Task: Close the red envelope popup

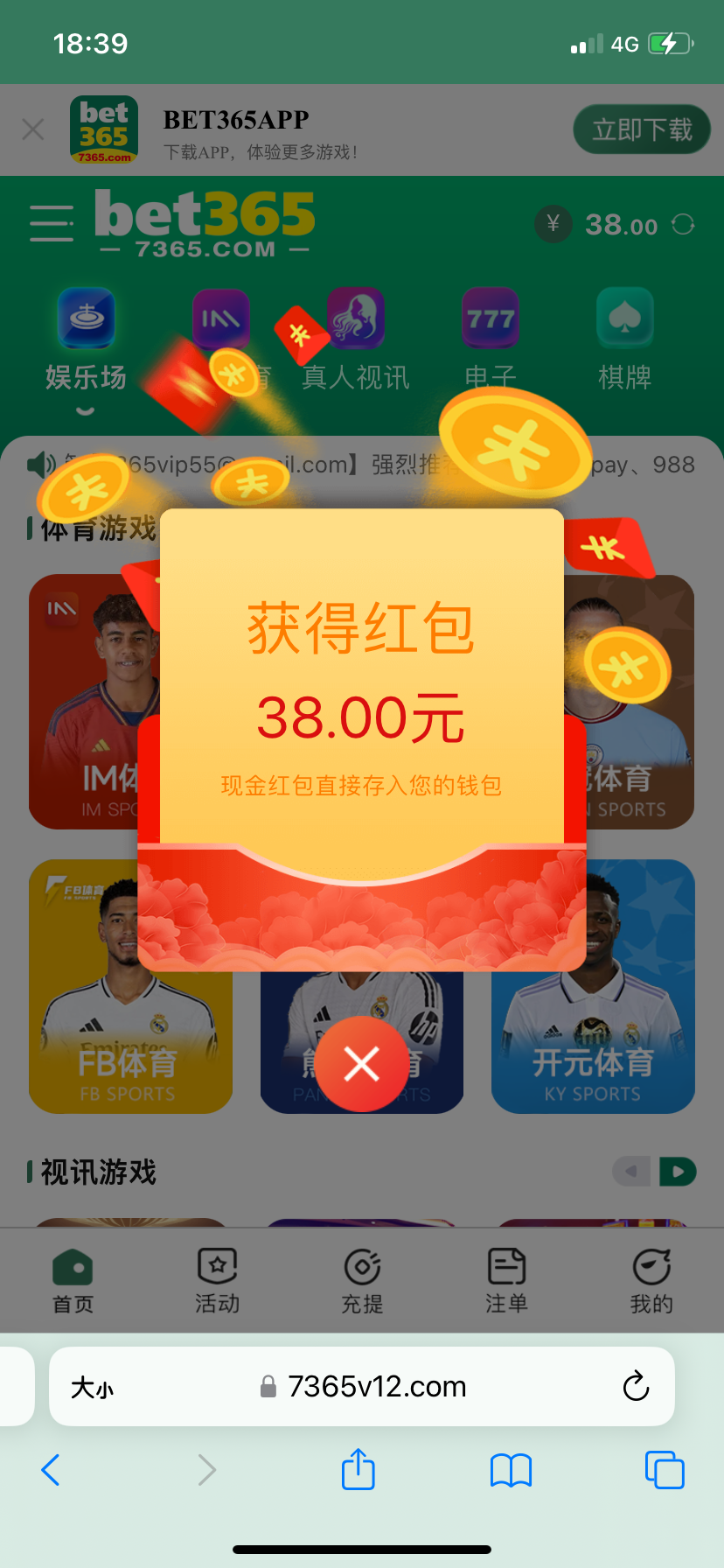Action: (361, 1064)
